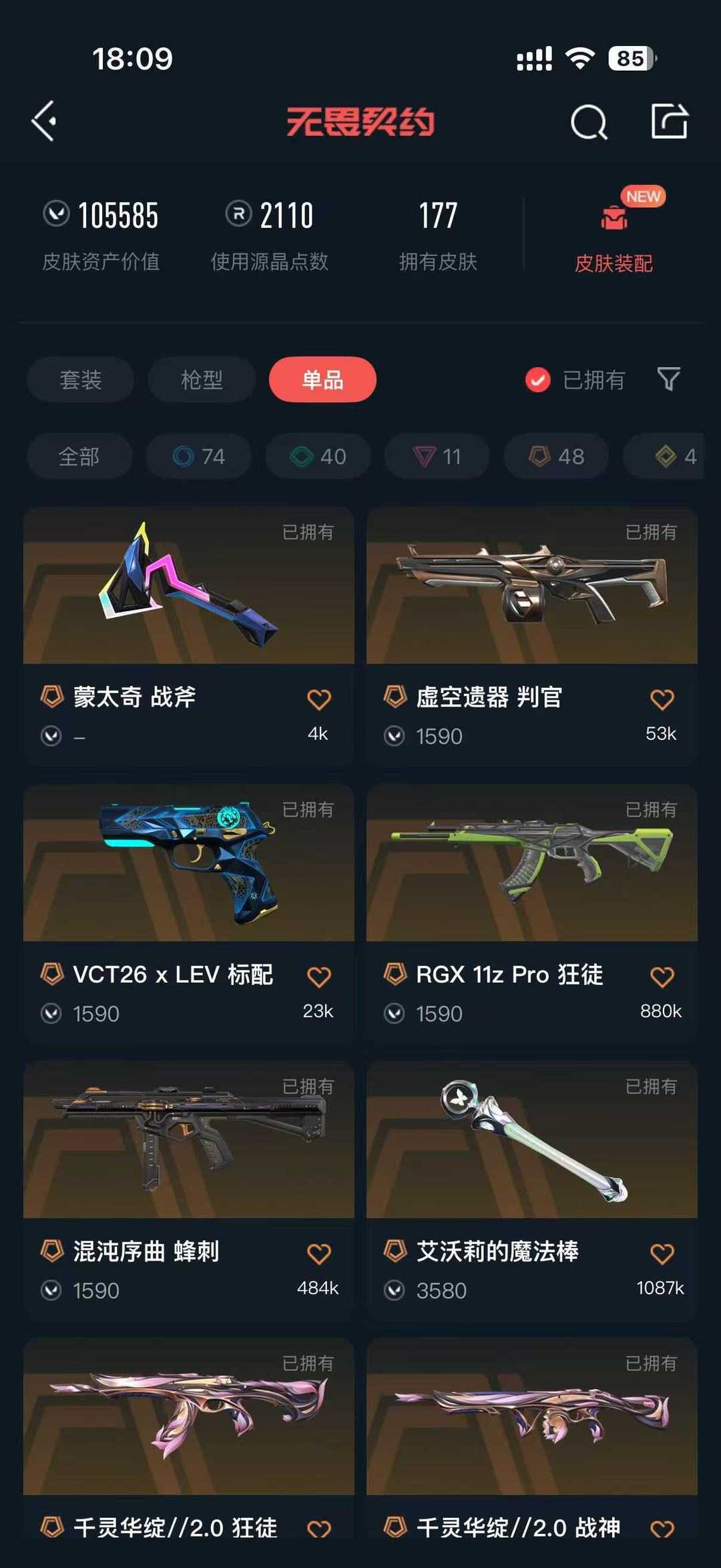Image resolution: width=721 pixels, height=1568 pixels.
Task: Select the 全部 tier chip
Action: (79, 457)
